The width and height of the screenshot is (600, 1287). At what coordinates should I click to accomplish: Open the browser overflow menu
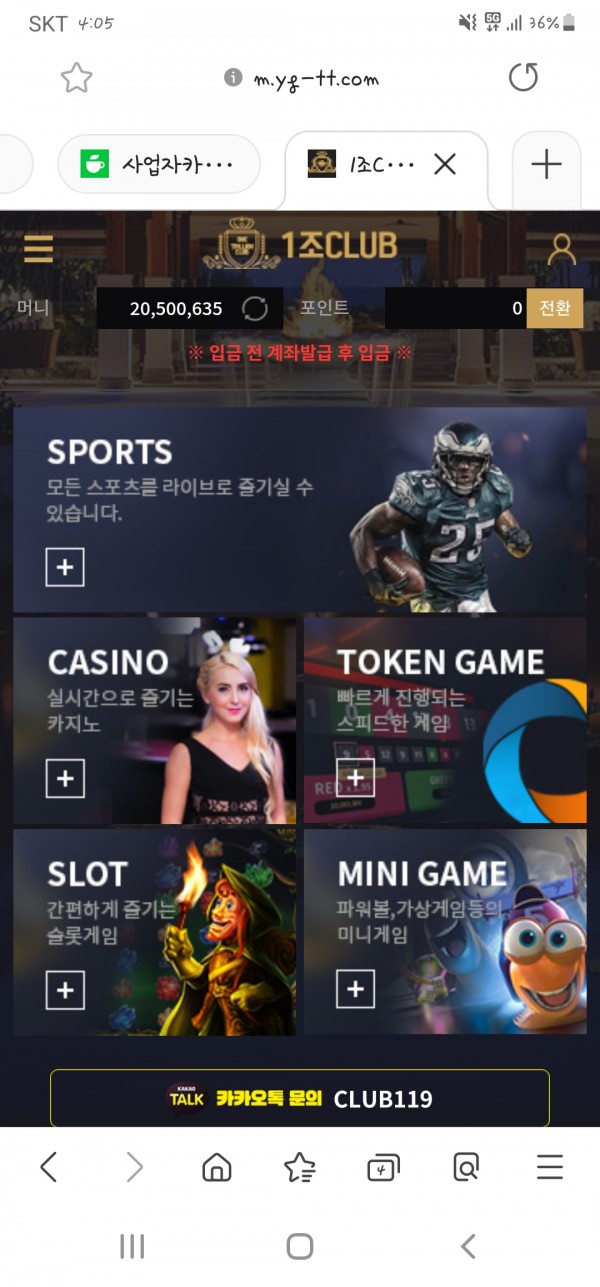(550, 1167)
